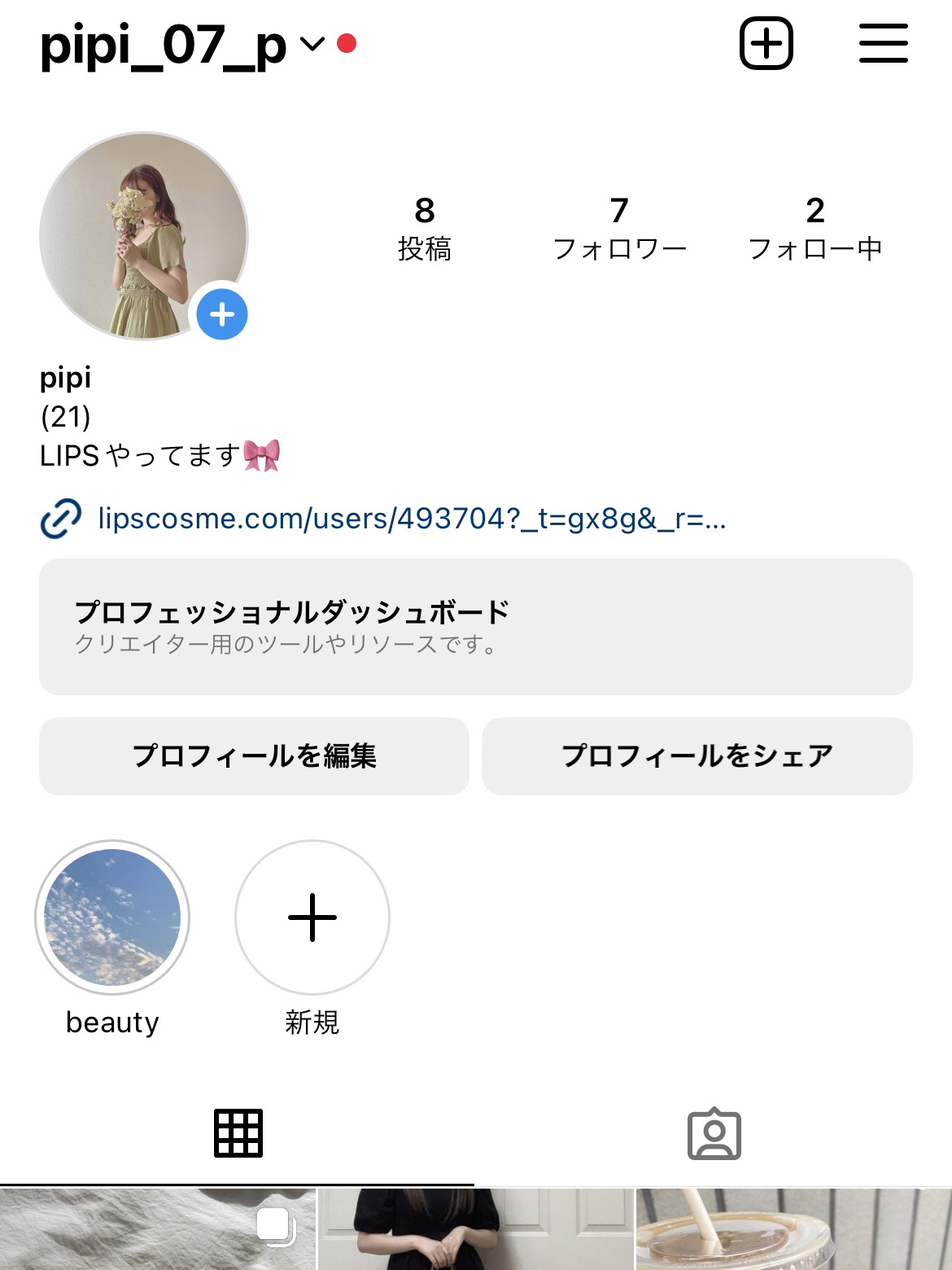The height and width of the screenshot is (1270, 952).
Task: Select the posts grid tab icon
Action: 238,1134
